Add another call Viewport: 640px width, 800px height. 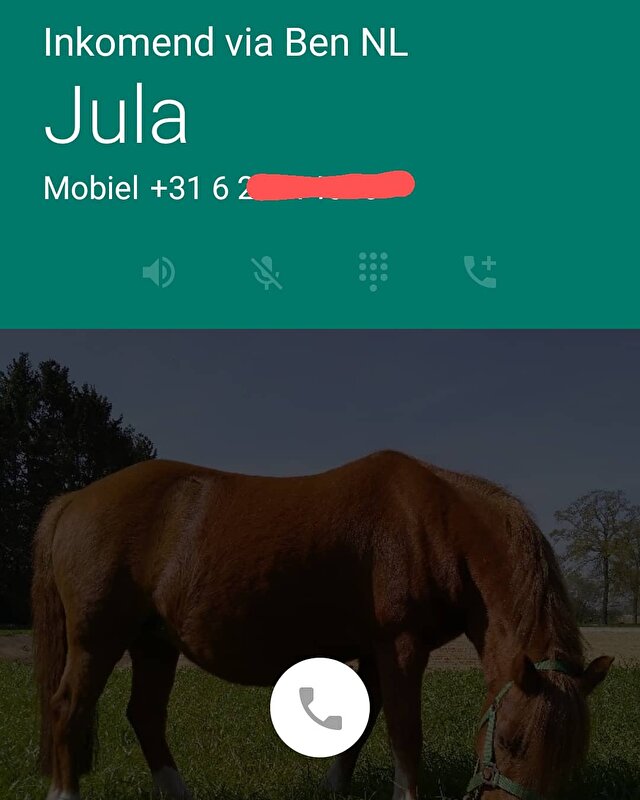[480, 272]
